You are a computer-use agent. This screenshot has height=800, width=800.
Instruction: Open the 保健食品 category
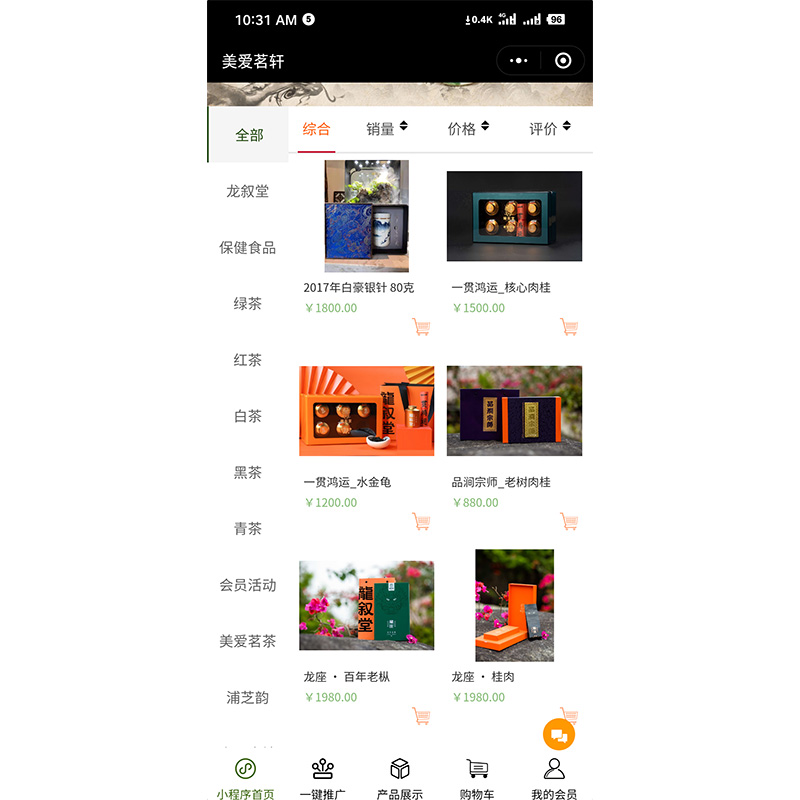[247, 247]
